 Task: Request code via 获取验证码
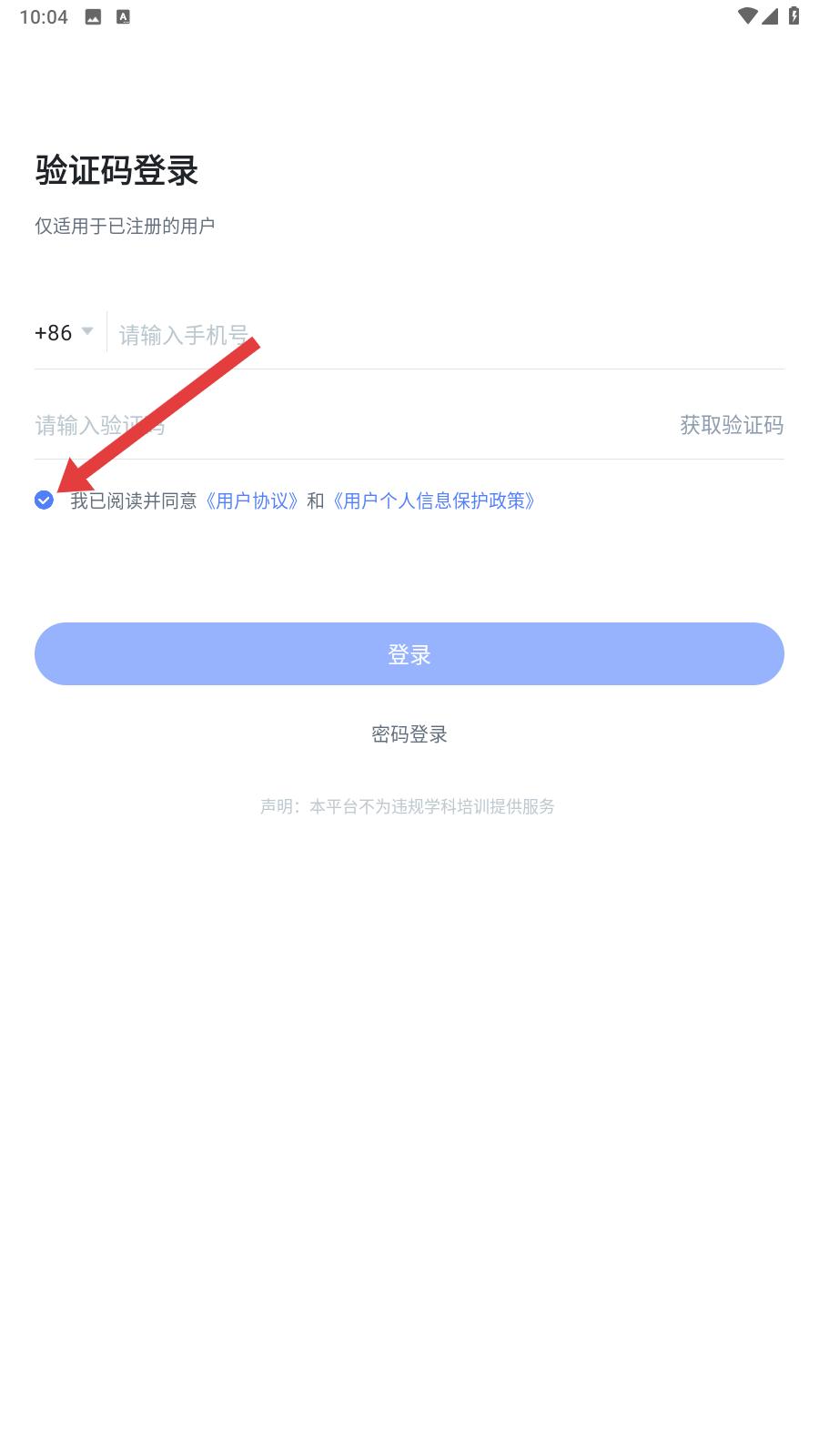(x=732, y=425)
